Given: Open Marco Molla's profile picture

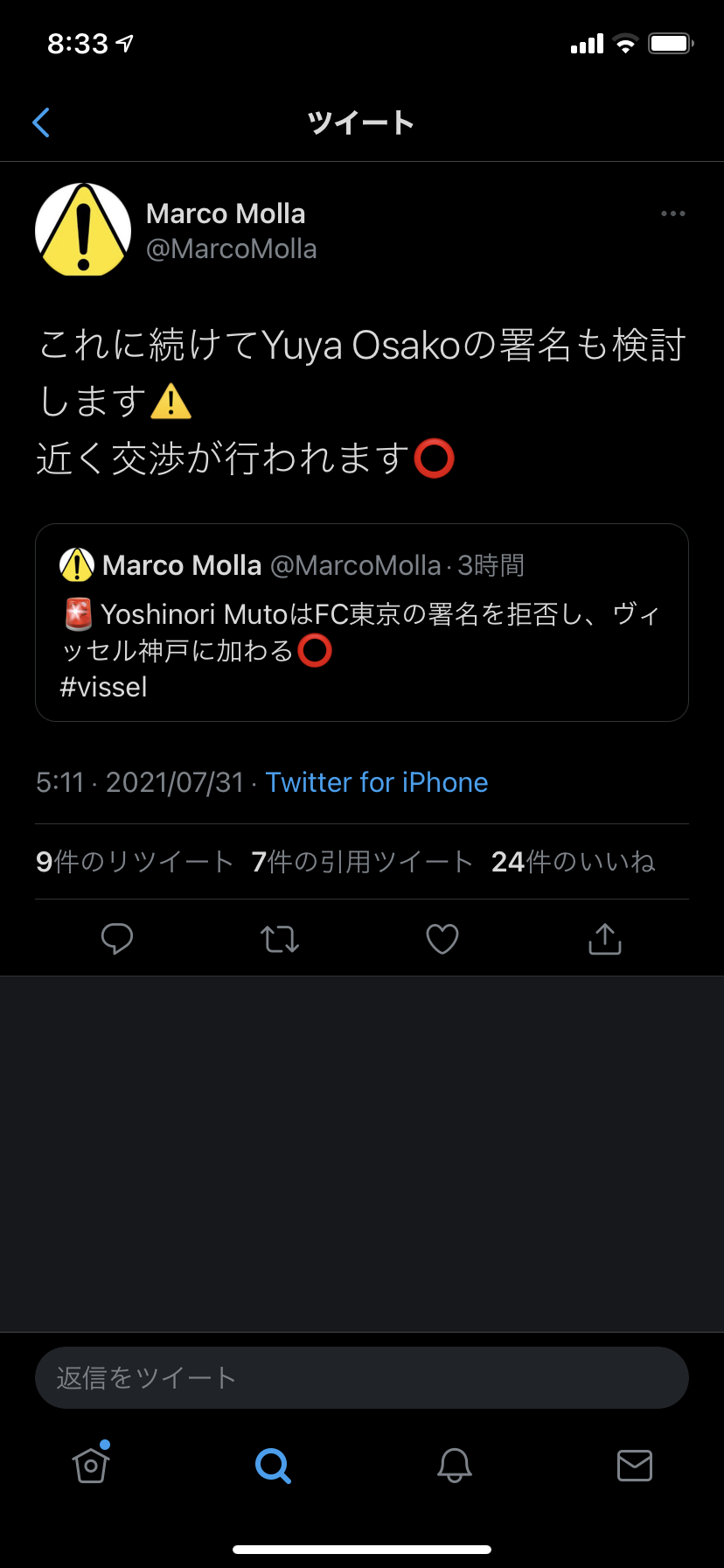Looking at the screenshot, I should click(83, 229).
